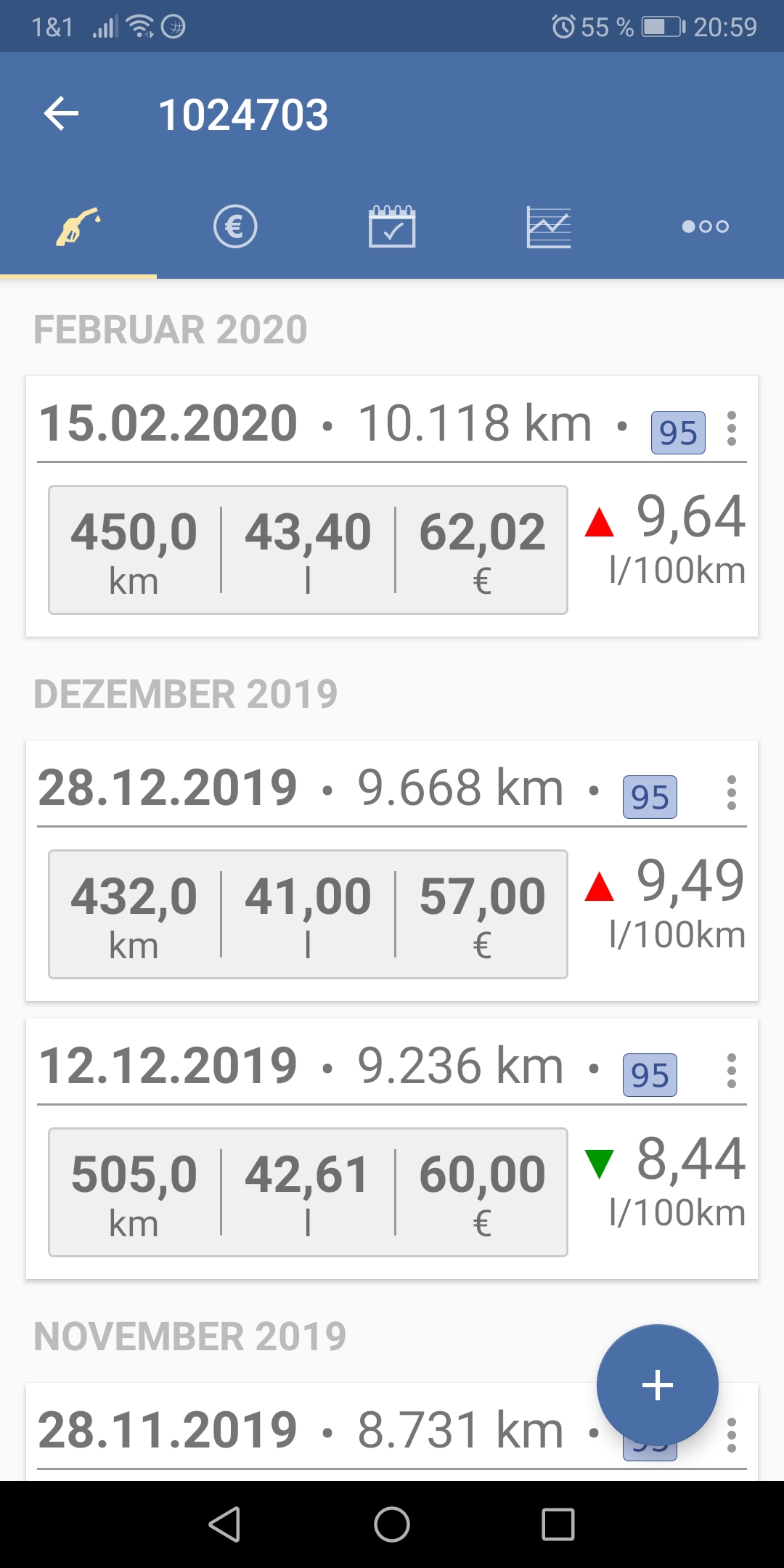Switch to the statistics chart tab
This screenshot has width=784, height=1568.
click(x=549, y=226)
